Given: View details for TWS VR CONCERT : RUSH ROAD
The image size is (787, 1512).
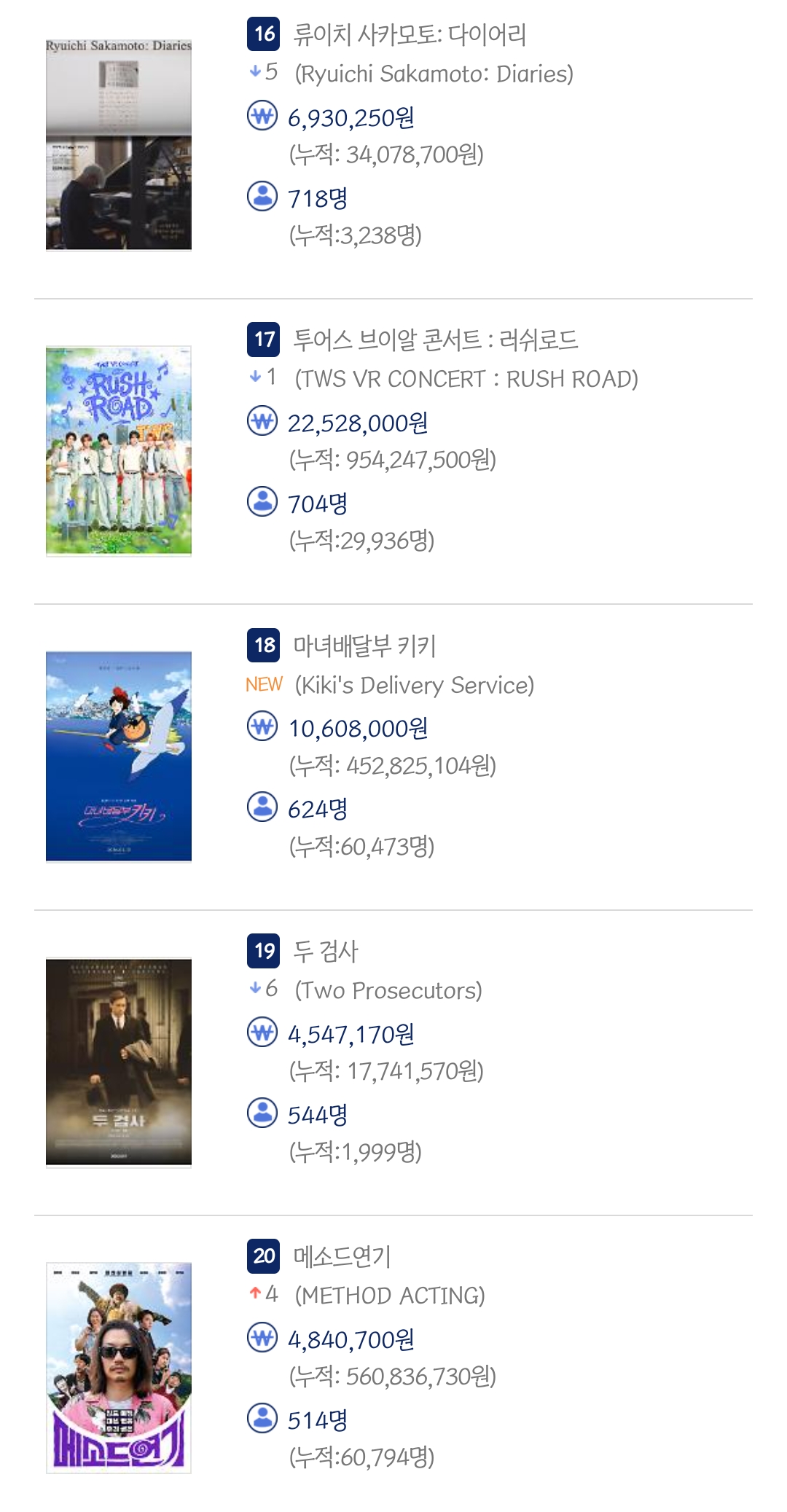Looking at the screenshot, I should 435,340.
